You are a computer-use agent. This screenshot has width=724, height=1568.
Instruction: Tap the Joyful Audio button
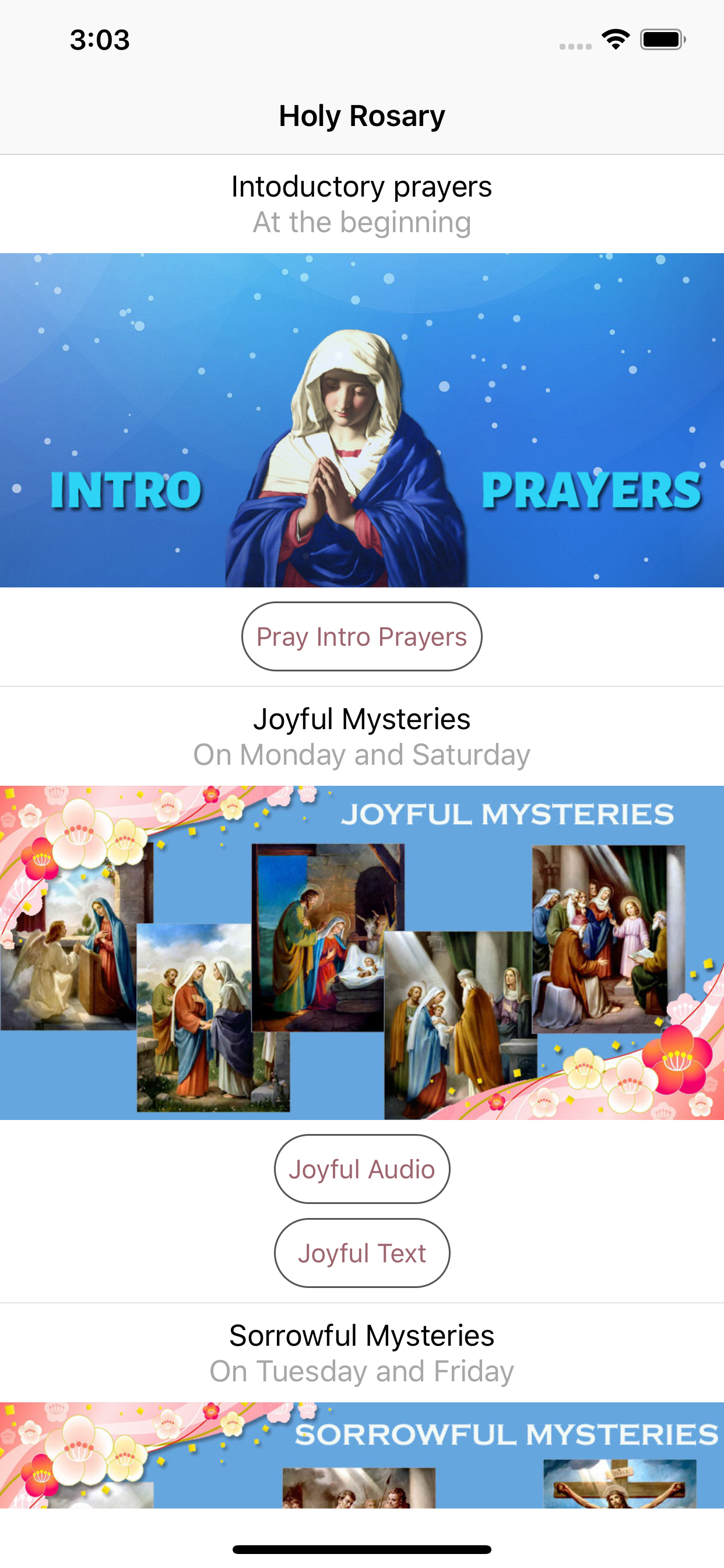(362, 1168)
